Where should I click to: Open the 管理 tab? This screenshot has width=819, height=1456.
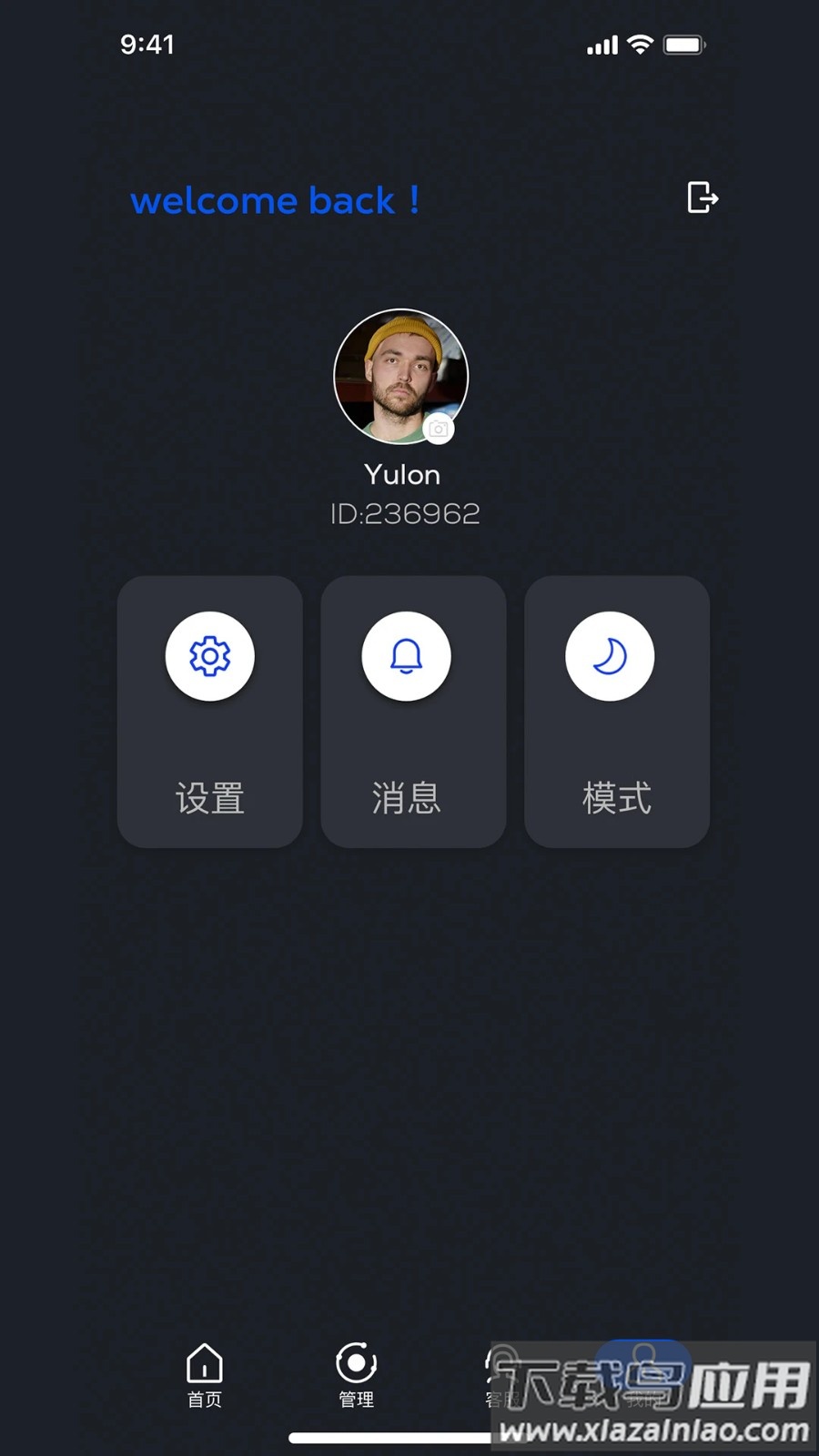pos(356,1379)
